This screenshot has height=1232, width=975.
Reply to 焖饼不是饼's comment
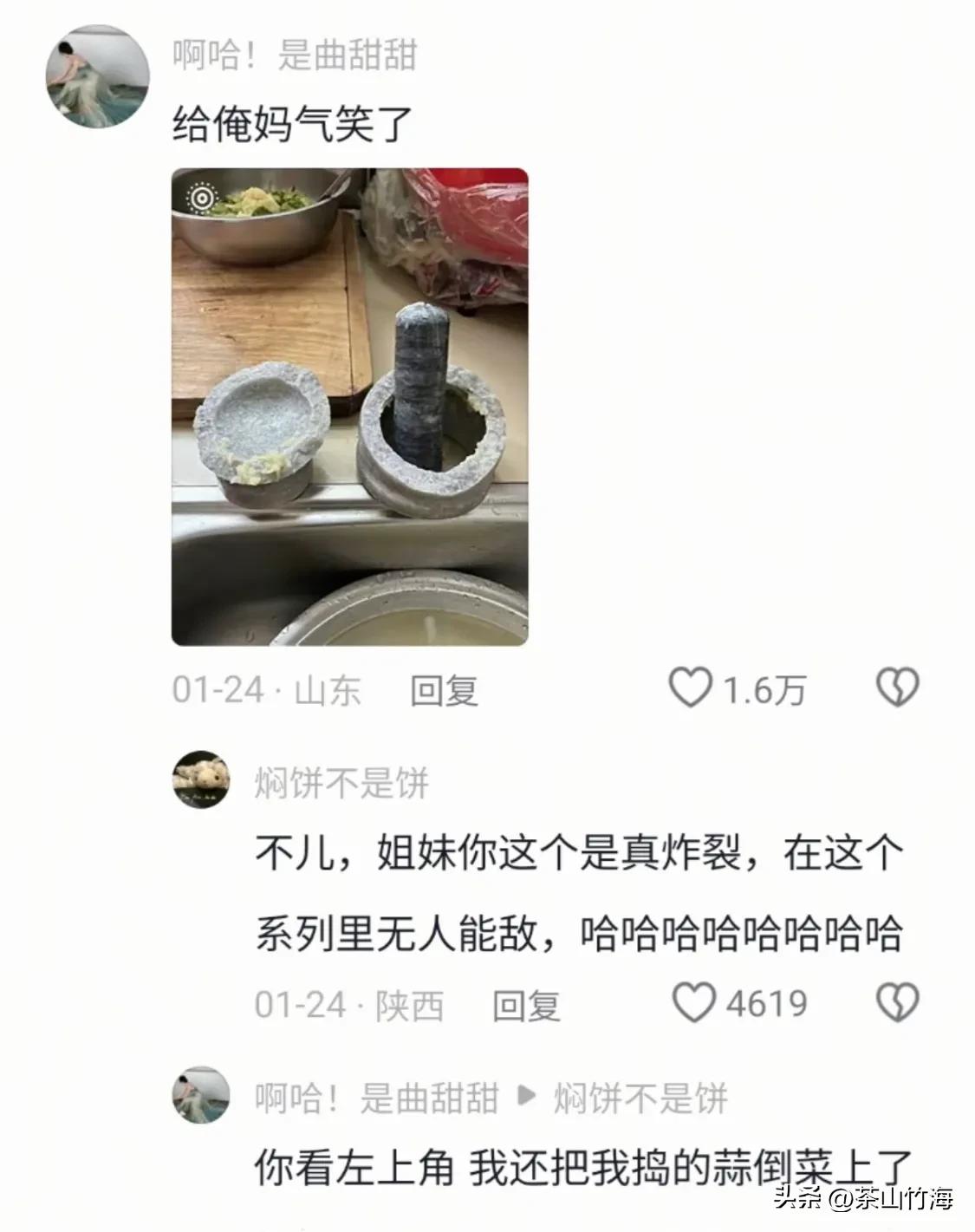(526, 1005)
